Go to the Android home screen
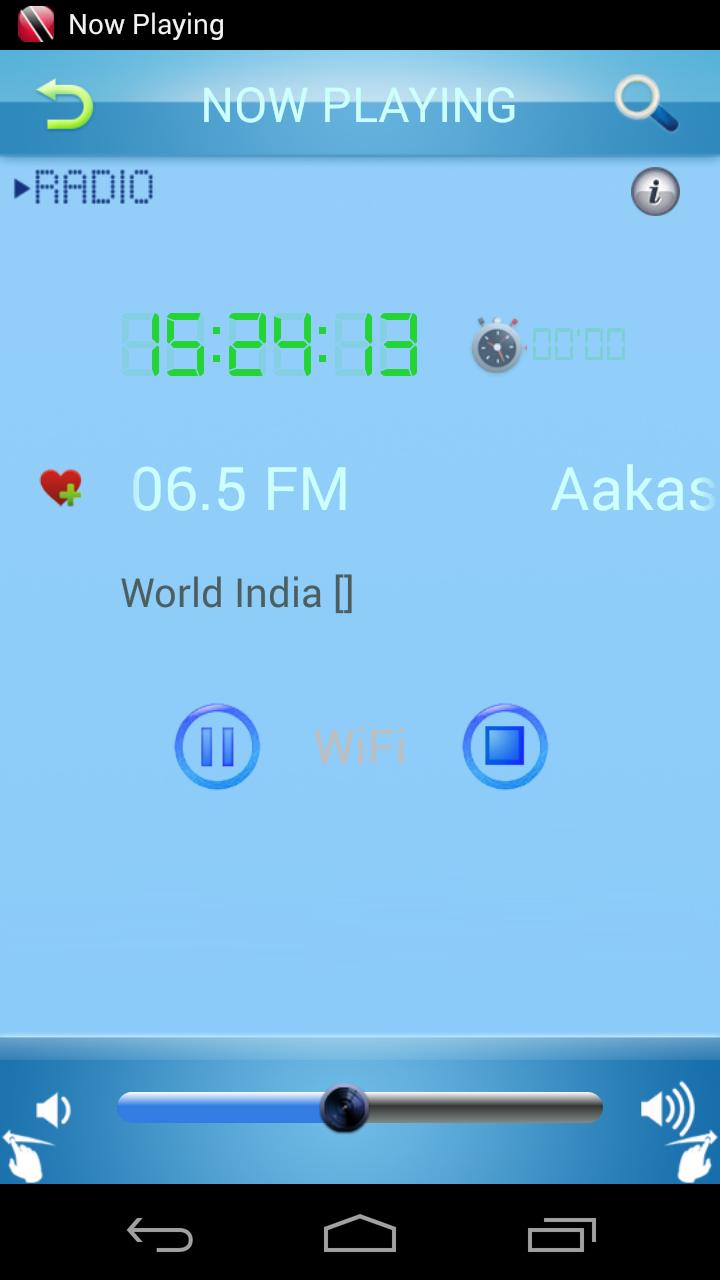The width and height of the screenshot is (720, 1280). point(360,1234)
